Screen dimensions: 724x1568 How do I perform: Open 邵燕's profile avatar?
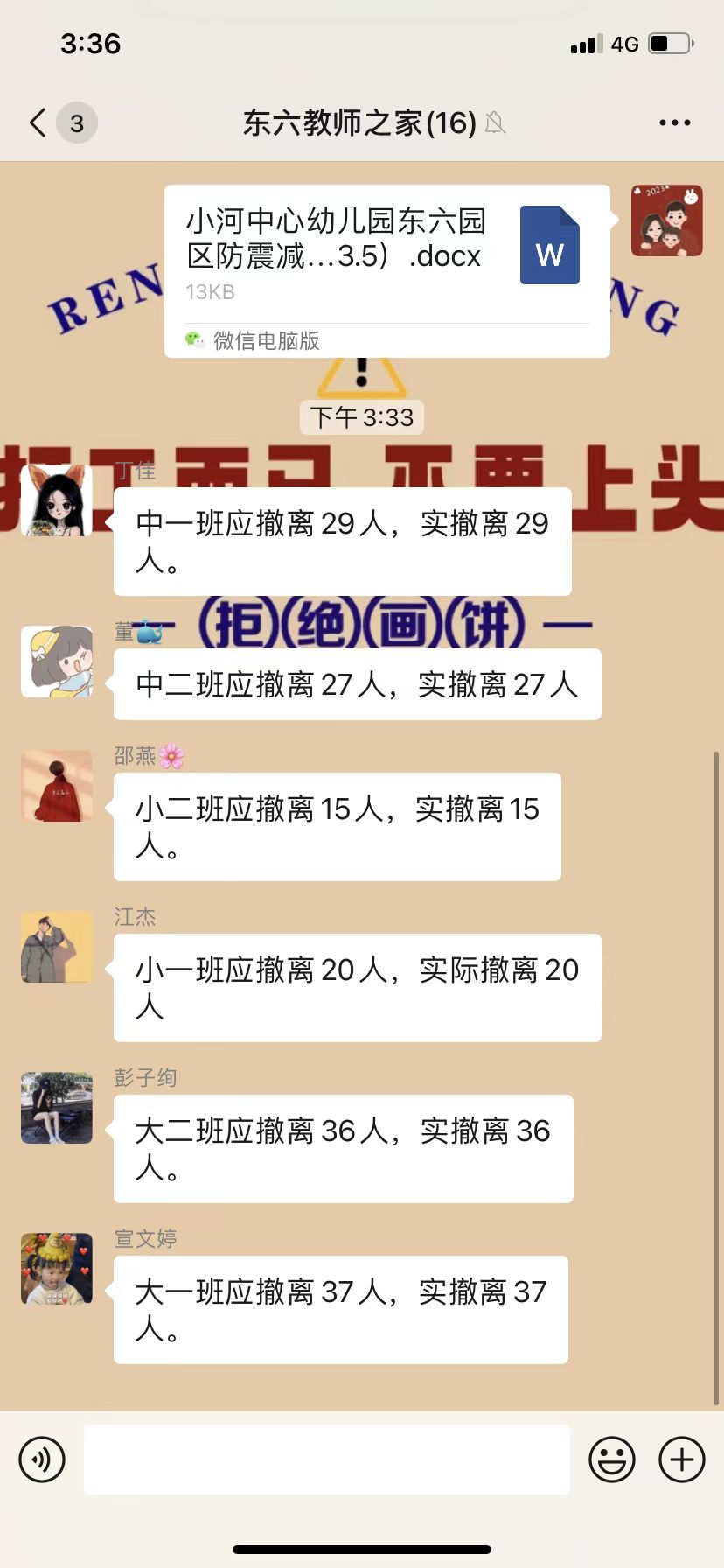coord(57,786)
